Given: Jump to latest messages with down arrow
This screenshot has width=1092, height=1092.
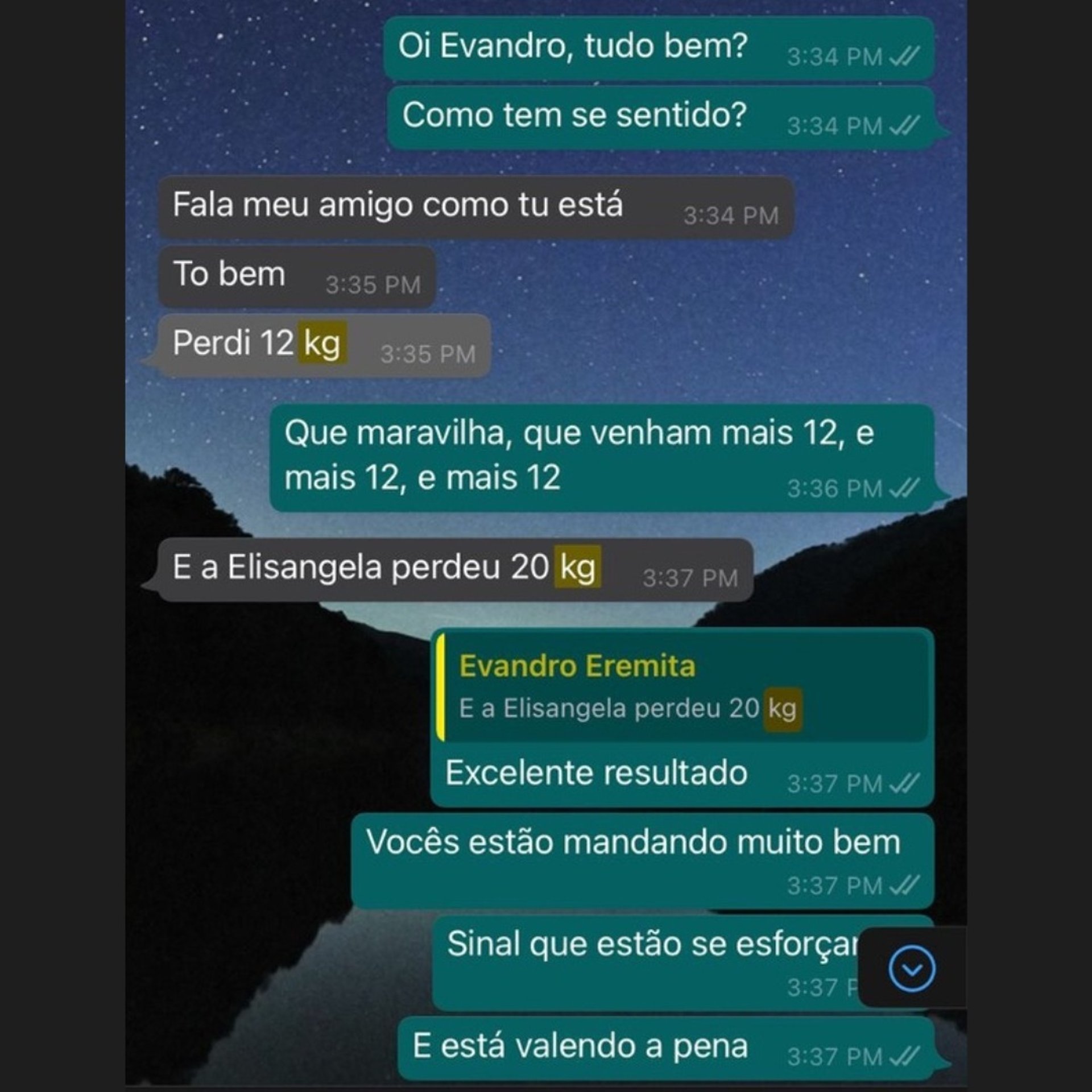Looking at the screenshot, I should coord(911,969).
